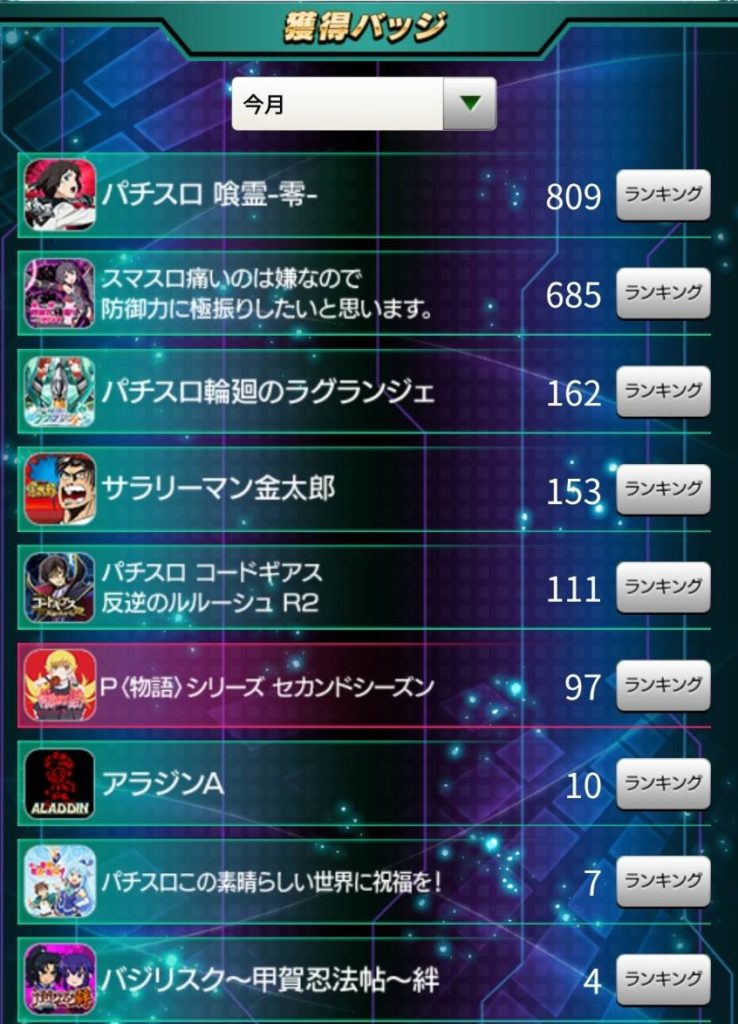Viewport: 738px width, 1024px height.
Task: Open the 今月 period dropdown
Action: [x=364, y=104]
